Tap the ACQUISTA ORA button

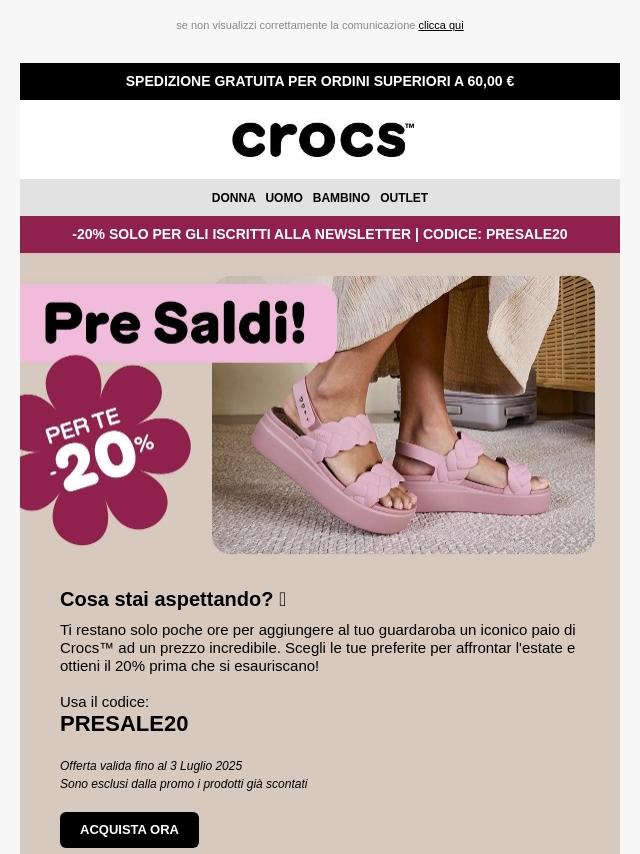[x=129, y=830]
